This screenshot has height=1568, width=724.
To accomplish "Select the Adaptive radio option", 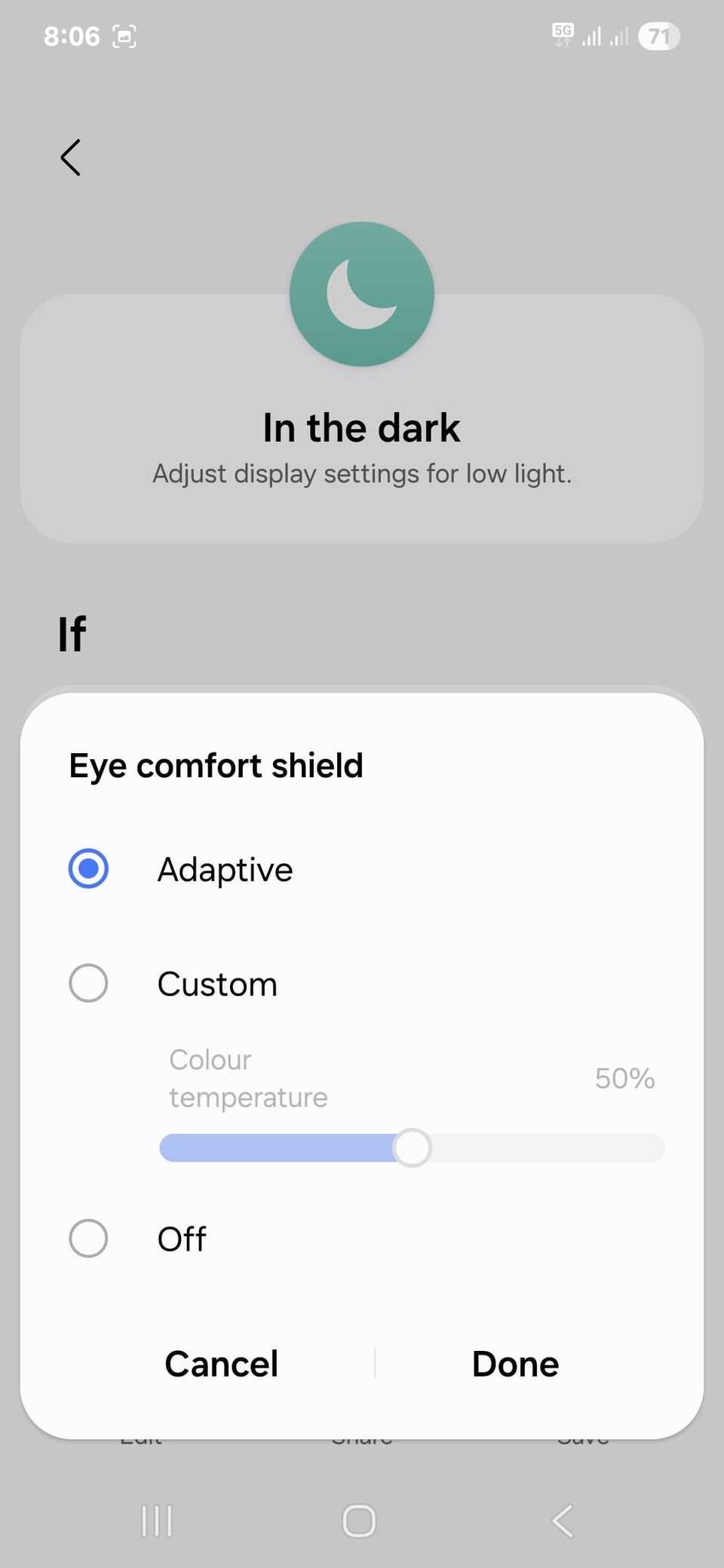I will coord(88,868).
